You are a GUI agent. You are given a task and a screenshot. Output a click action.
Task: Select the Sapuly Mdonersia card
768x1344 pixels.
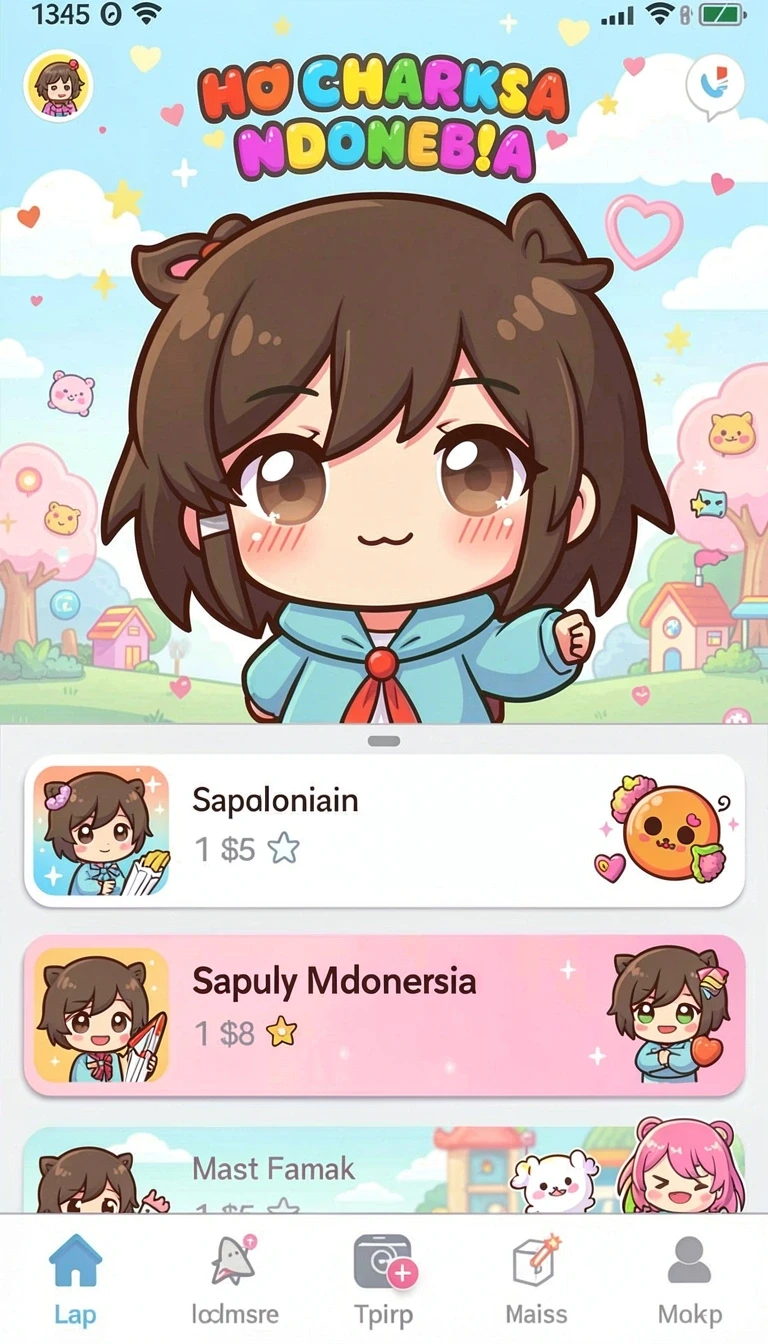point(384,1015)
